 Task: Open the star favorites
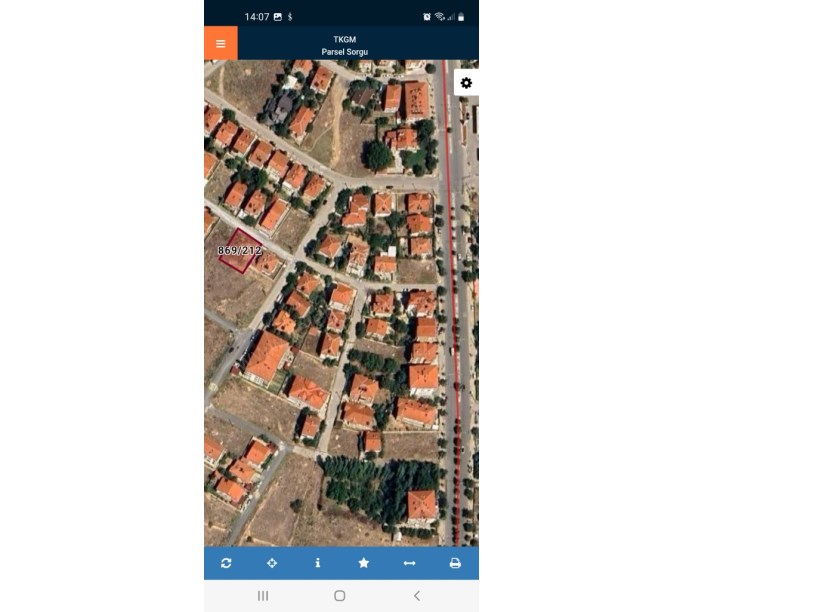364,563
